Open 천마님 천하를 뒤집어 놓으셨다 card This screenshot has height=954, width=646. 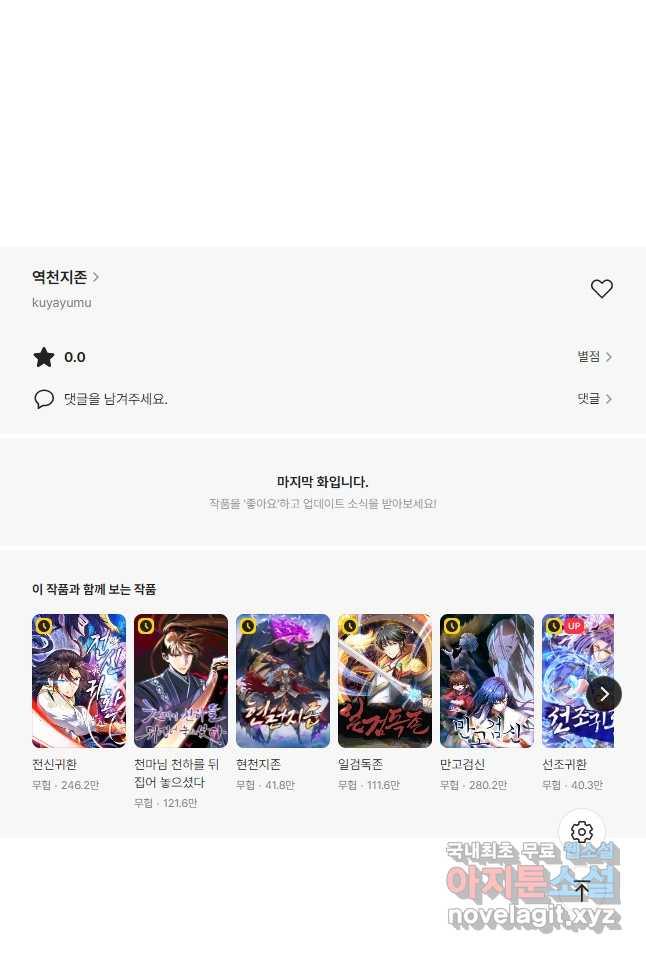[181, 681]
